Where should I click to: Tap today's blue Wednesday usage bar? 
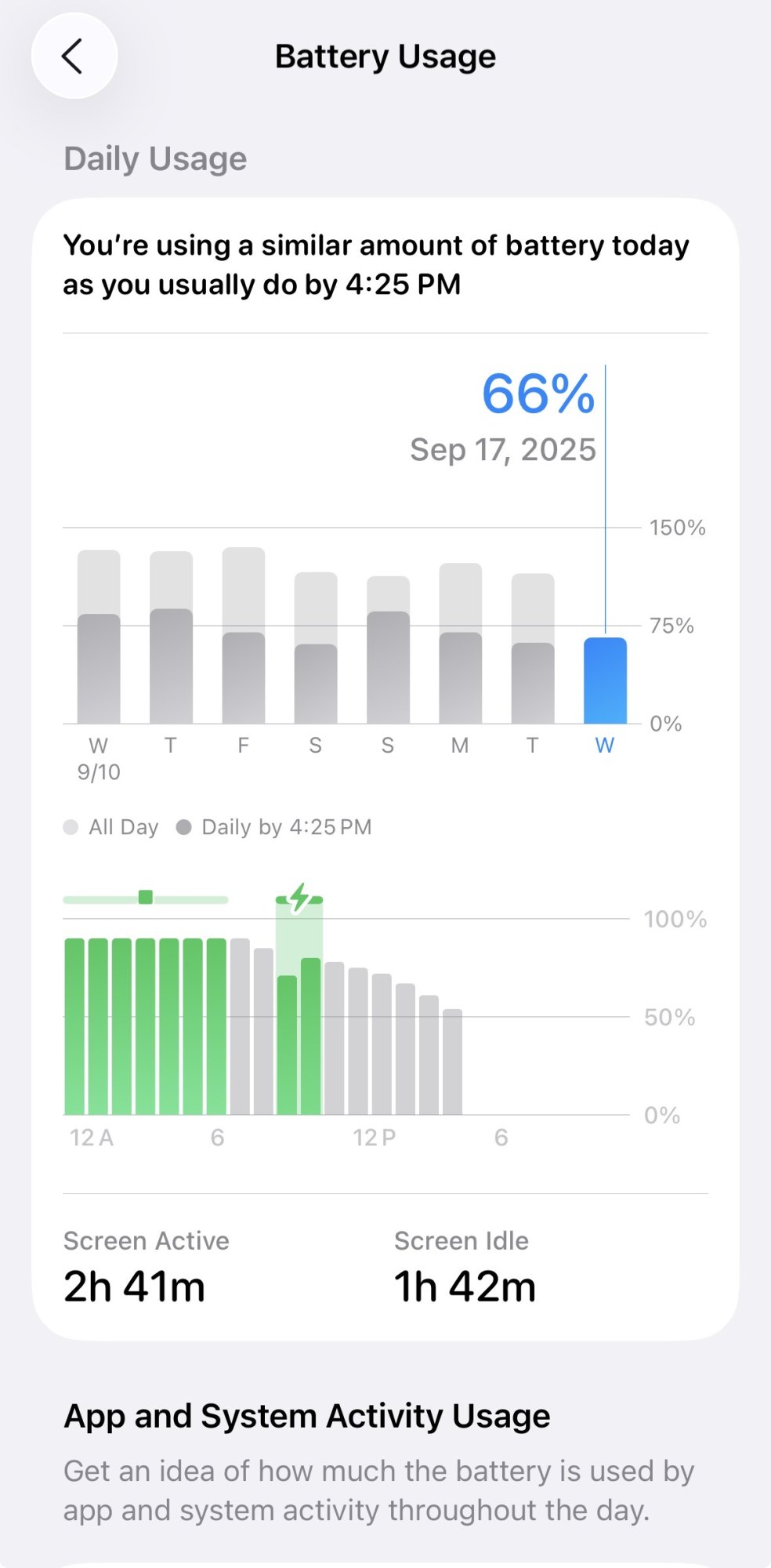point(605,680)
